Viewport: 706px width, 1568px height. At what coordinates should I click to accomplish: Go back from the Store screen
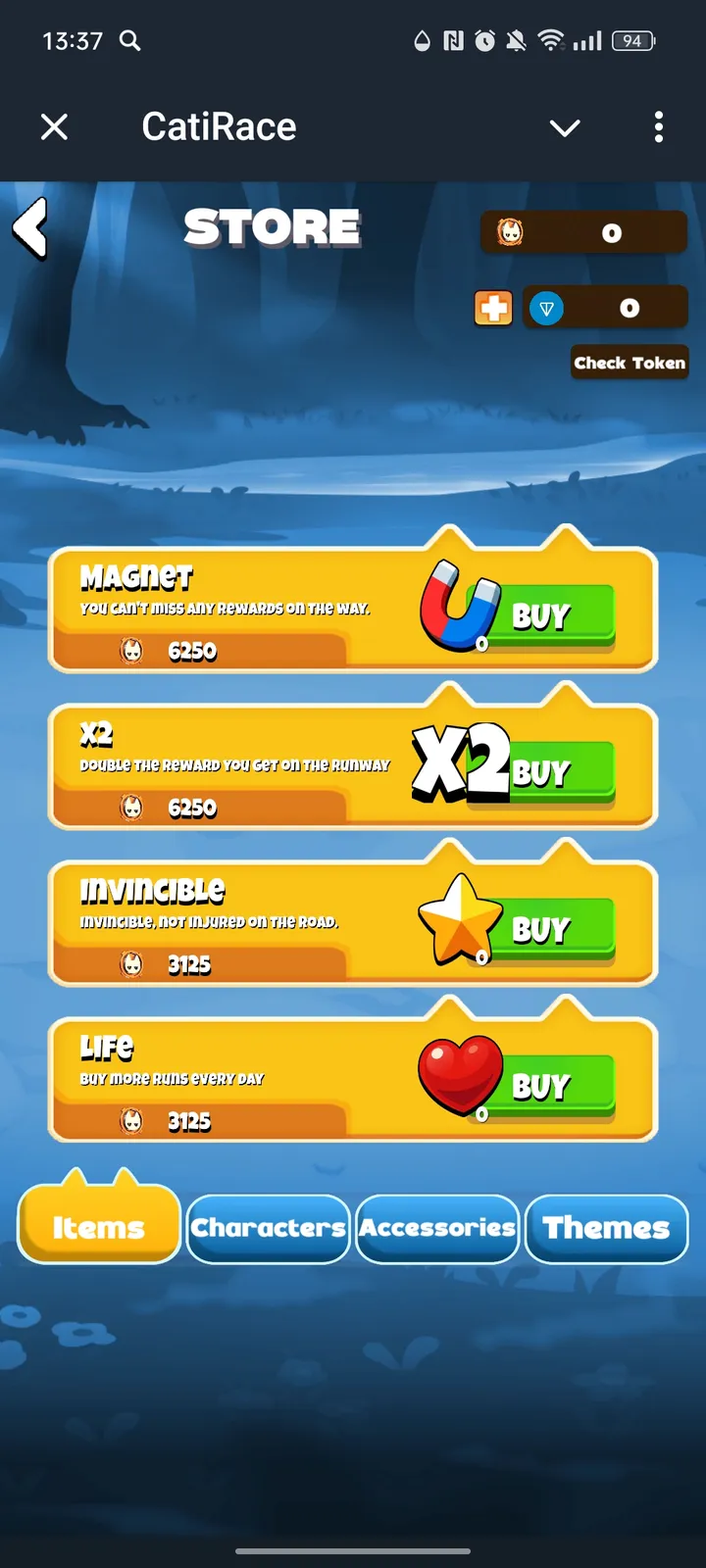pyautogui.click(x=31, y=228)
